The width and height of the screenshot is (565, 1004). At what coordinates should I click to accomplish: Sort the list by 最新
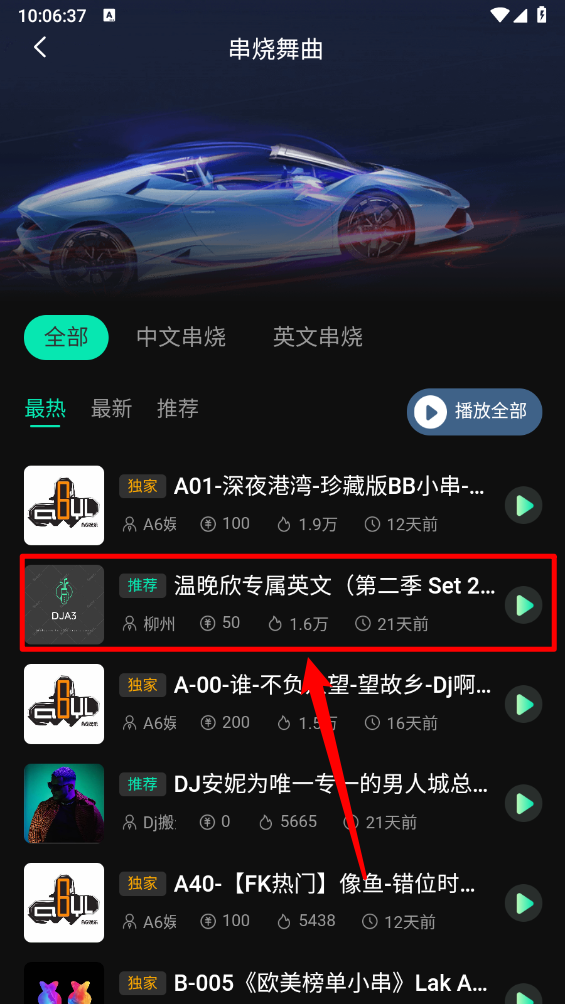(x=111, y=409)
